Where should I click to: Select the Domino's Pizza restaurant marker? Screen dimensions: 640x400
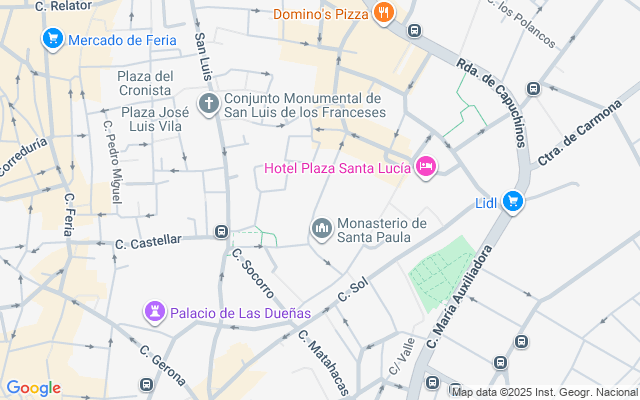pyautogui.click(x=384, y=13)
